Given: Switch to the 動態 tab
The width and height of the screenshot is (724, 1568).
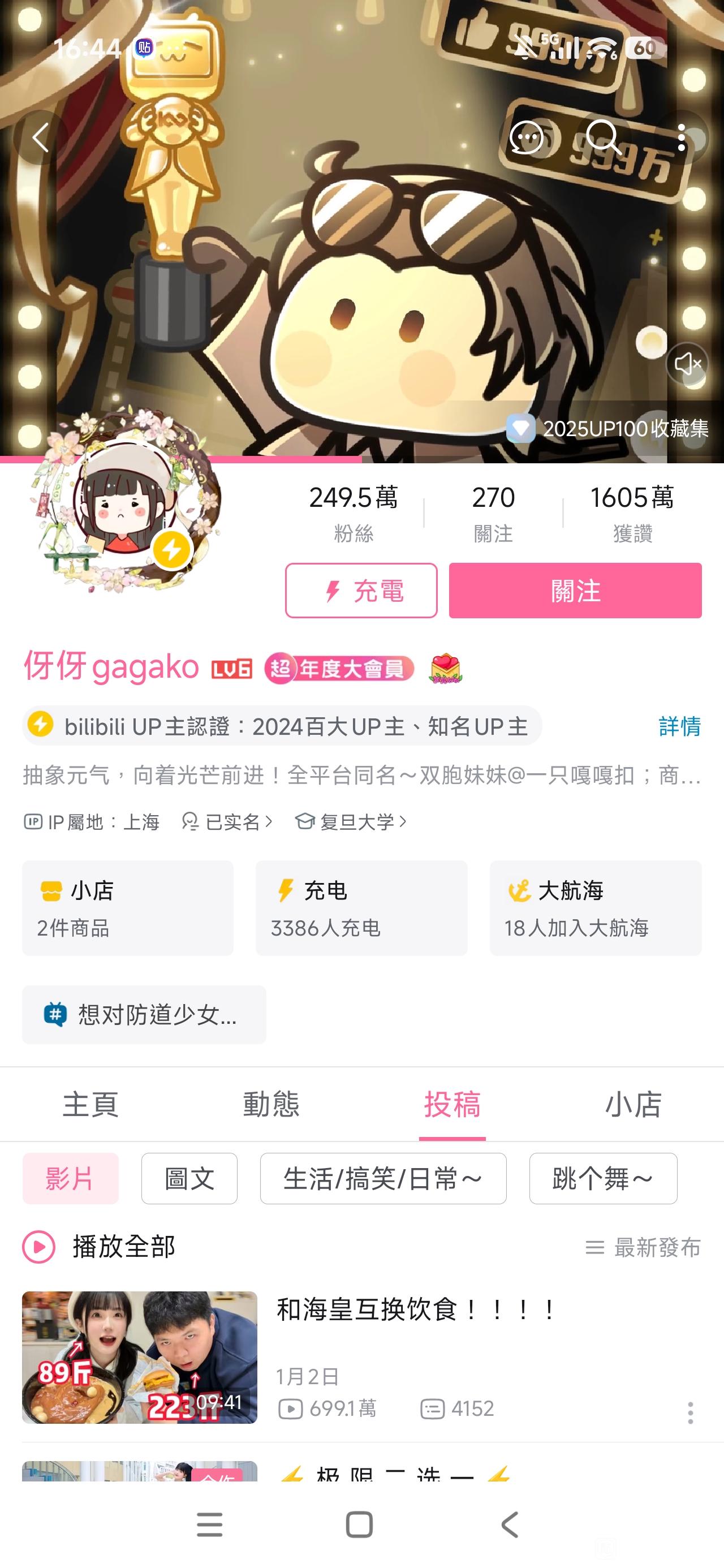Looking at the screenshot, I should 271,1104.
